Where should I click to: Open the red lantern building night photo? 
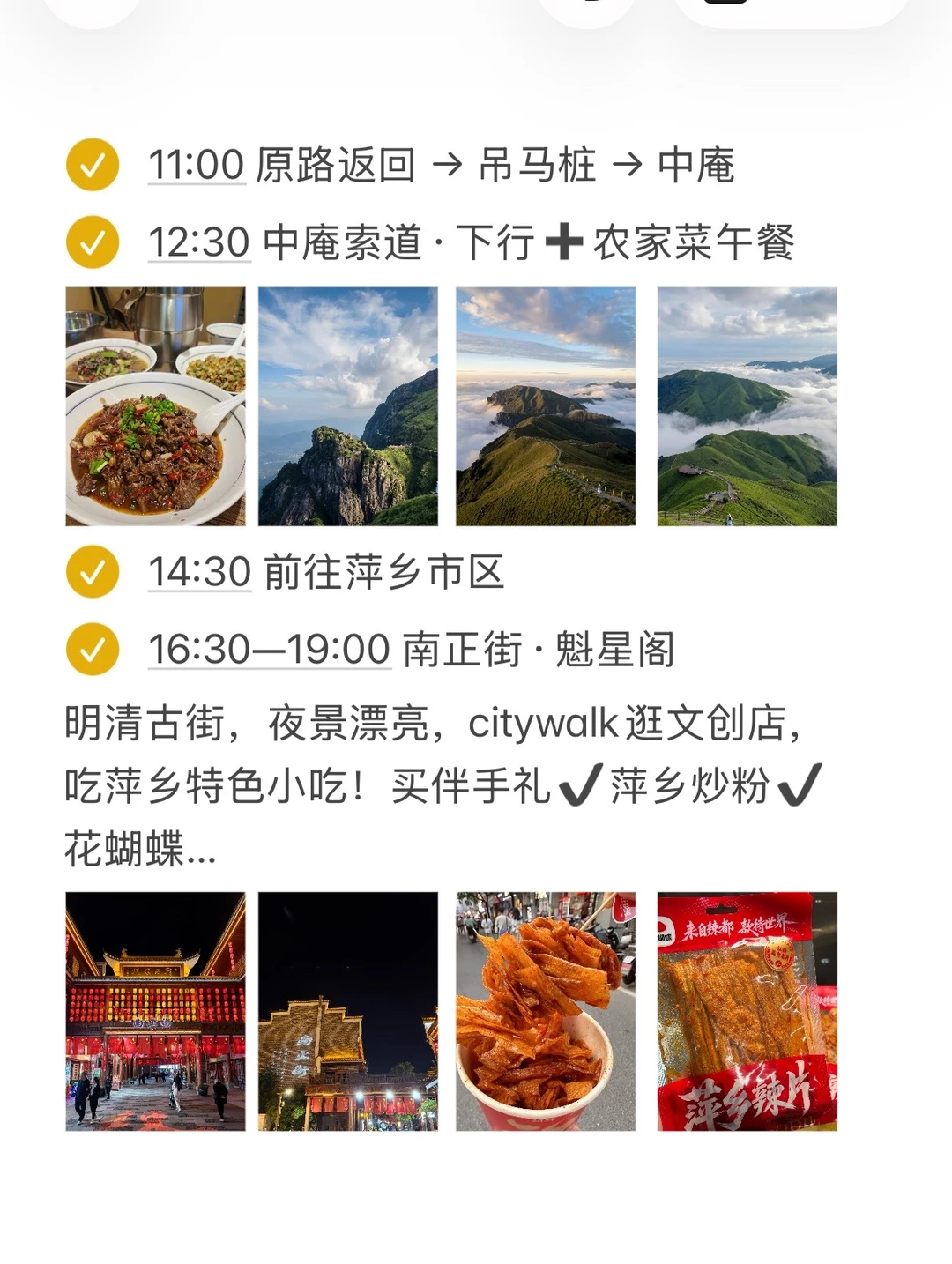coord(156,1011)
